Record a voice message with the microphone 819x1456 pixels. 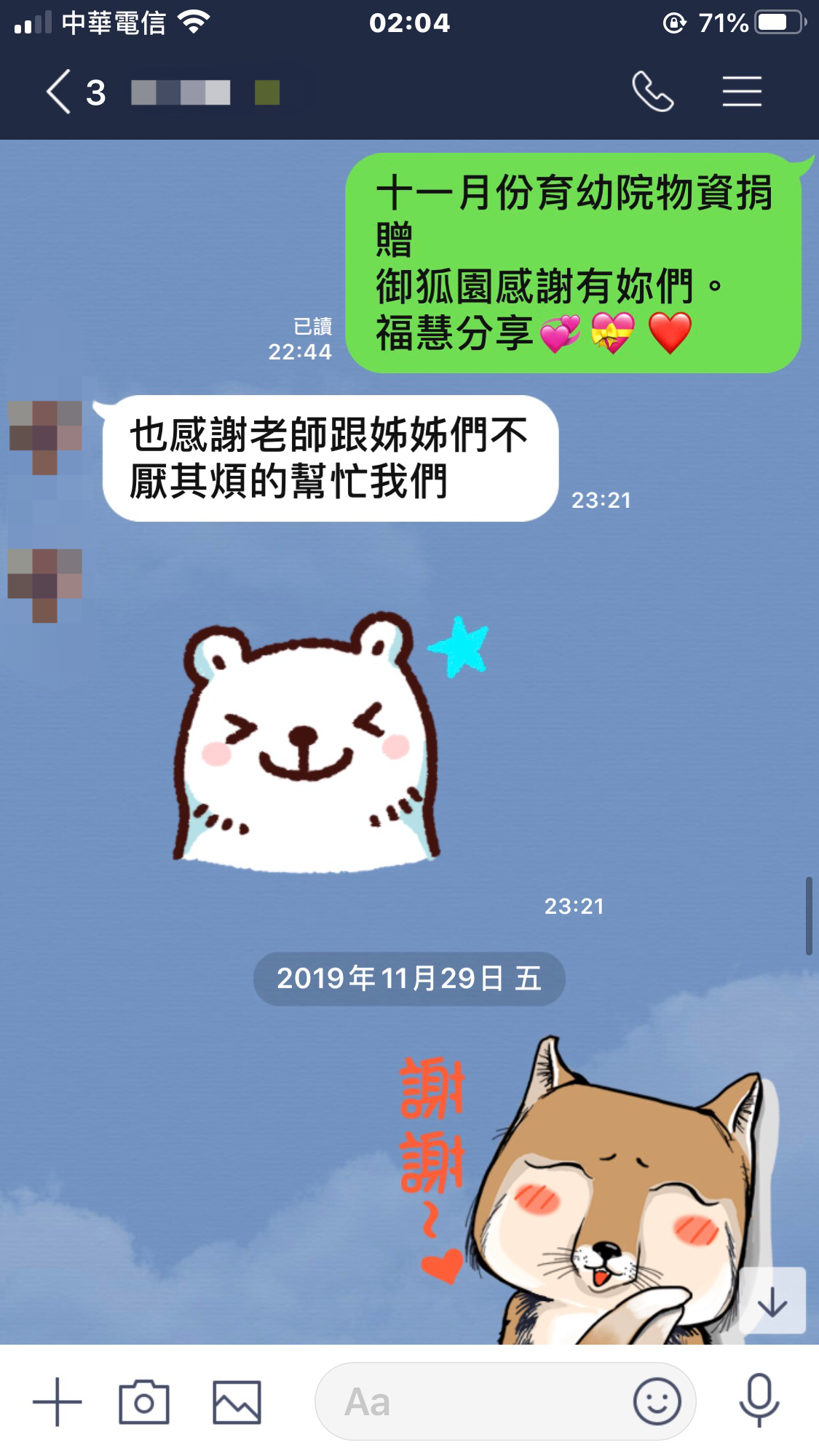[x=759, y=1401]
